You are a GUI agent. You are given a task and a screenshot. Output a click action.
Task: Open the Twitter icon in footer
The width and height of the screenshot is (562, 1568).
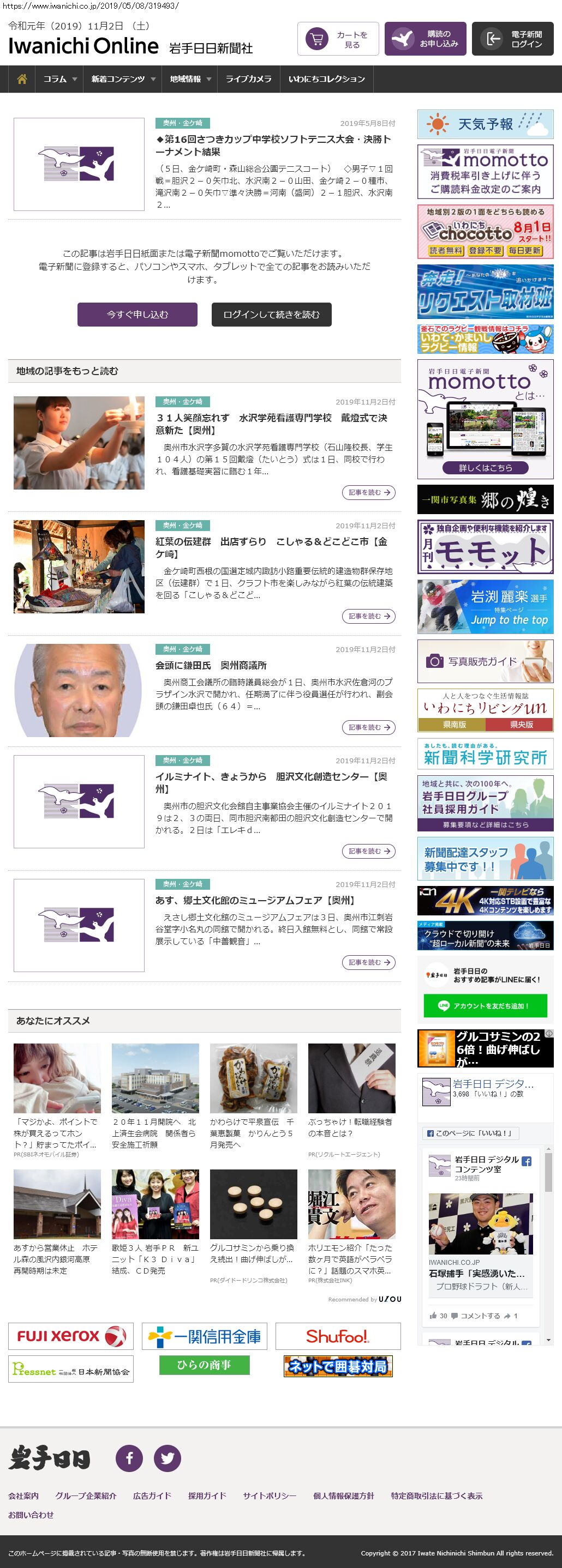point(168,1458)
